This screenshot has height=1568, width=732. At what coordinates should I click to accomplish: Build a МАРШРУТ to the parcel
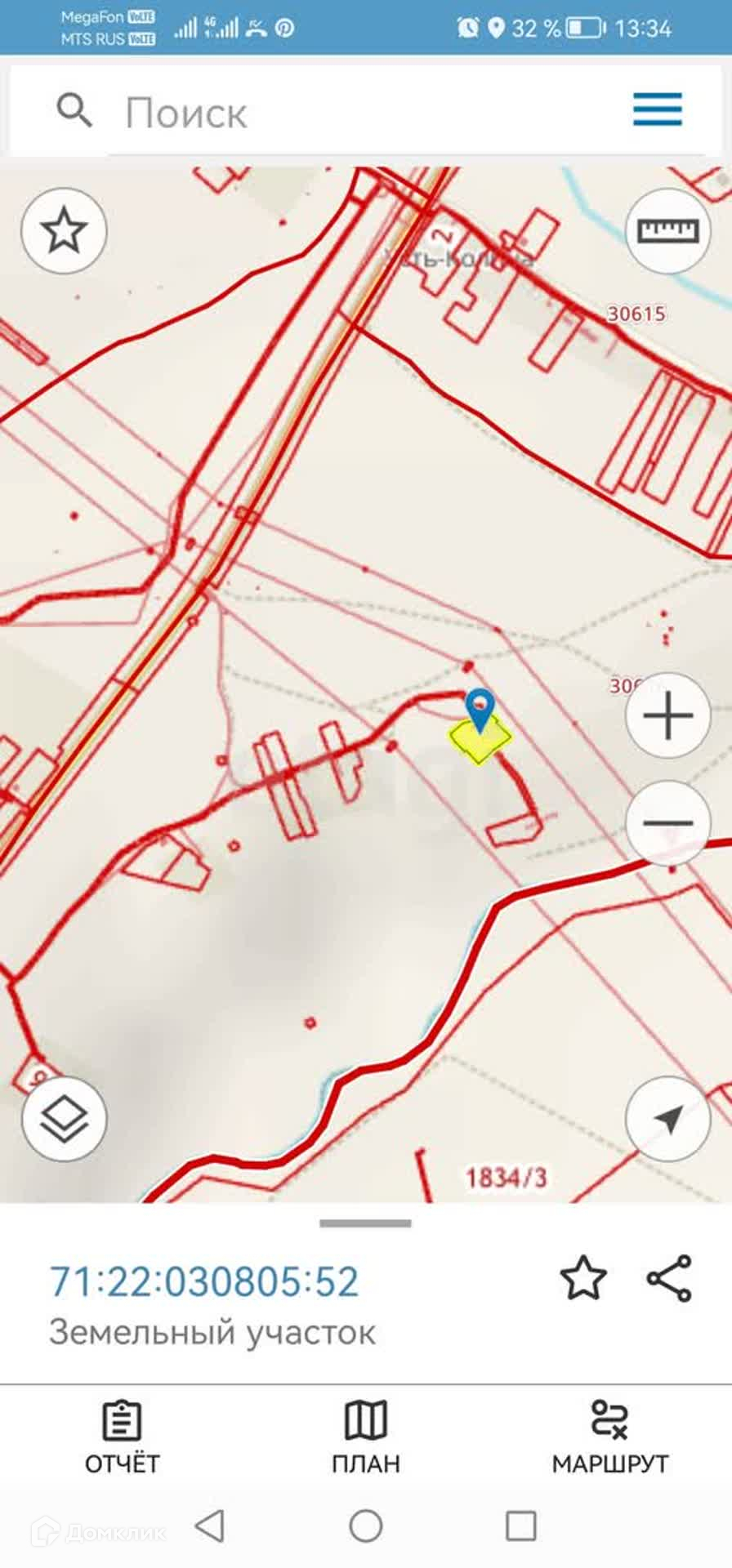[x=609, y=1437]
